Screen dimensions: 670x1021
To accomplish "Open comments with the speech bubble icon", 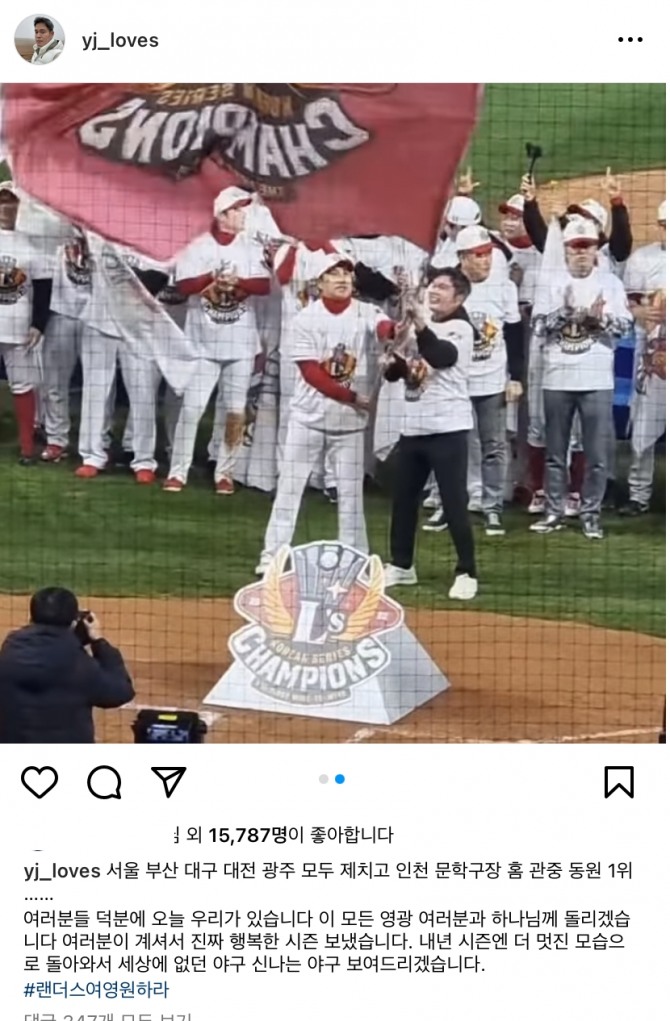I will (x=104, y=782).
